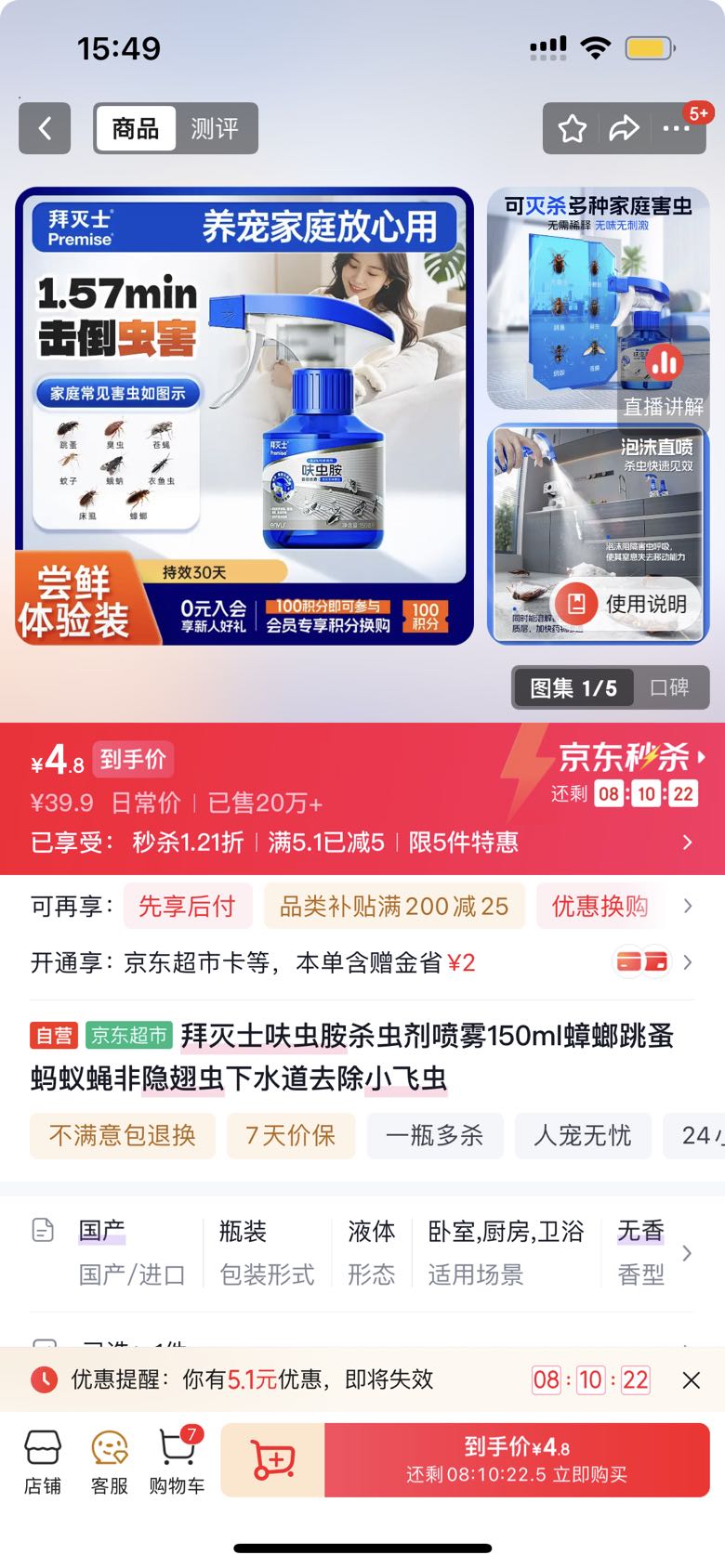Go back with the top-left arrow
This screenshot has height=1568, width=725.
pos(45,128)
